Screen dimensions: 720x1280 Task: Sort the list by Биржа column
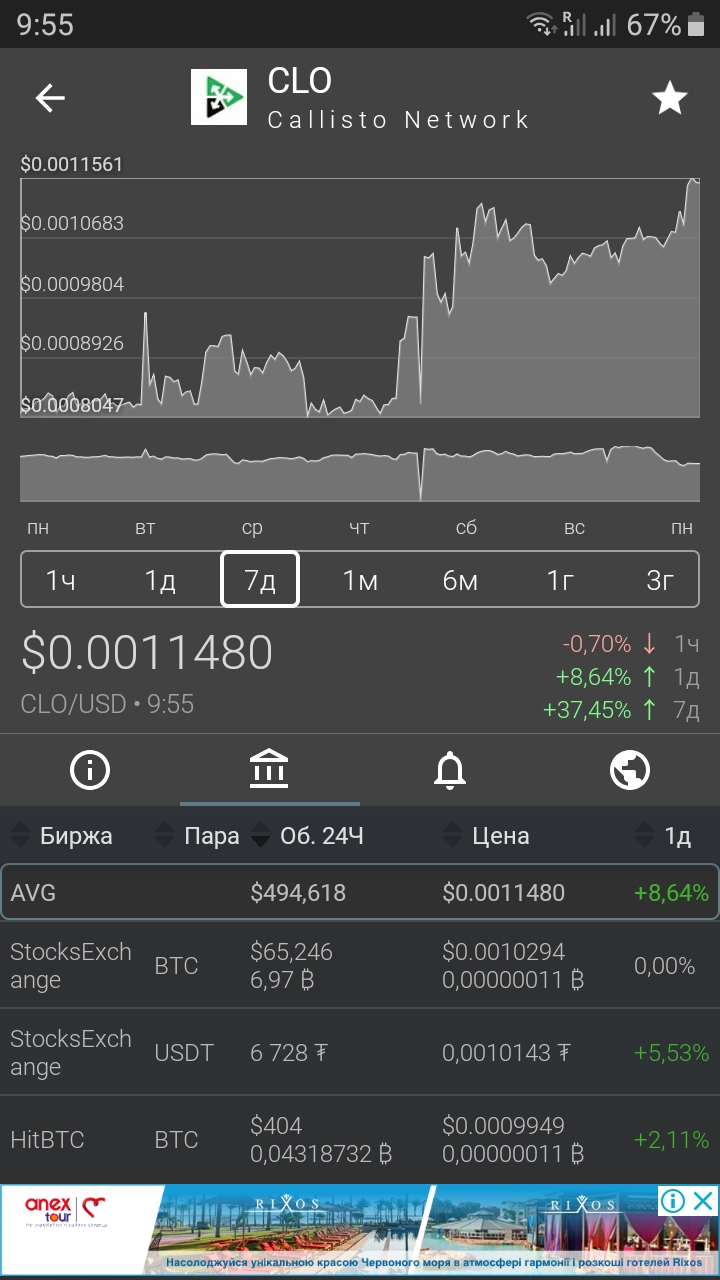coord(75,836)
